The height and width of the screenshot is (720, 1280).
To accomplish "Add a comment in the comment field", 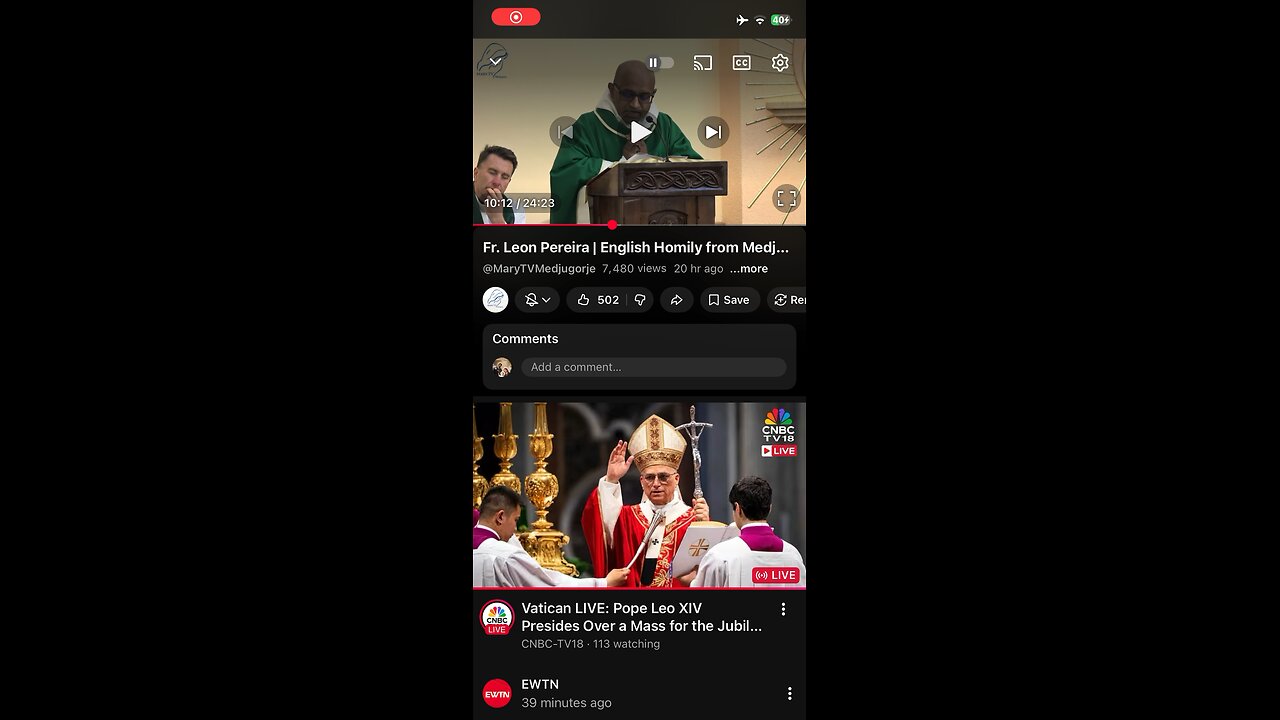I will (x=653, y=367).
